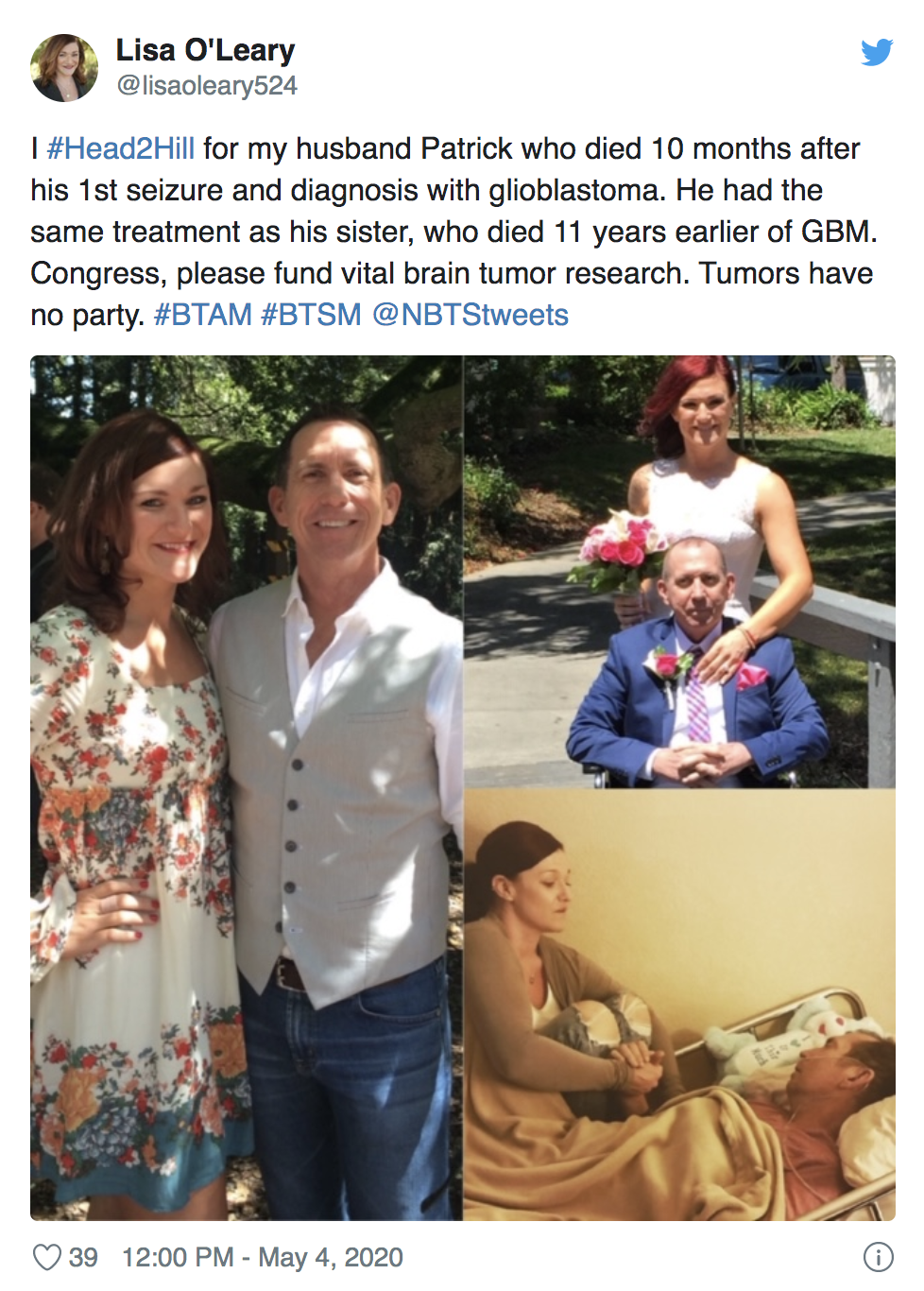This screenshot has width=924, height=1291.
Task: Open the #BTSM hashtag
Action: point(311,315)
